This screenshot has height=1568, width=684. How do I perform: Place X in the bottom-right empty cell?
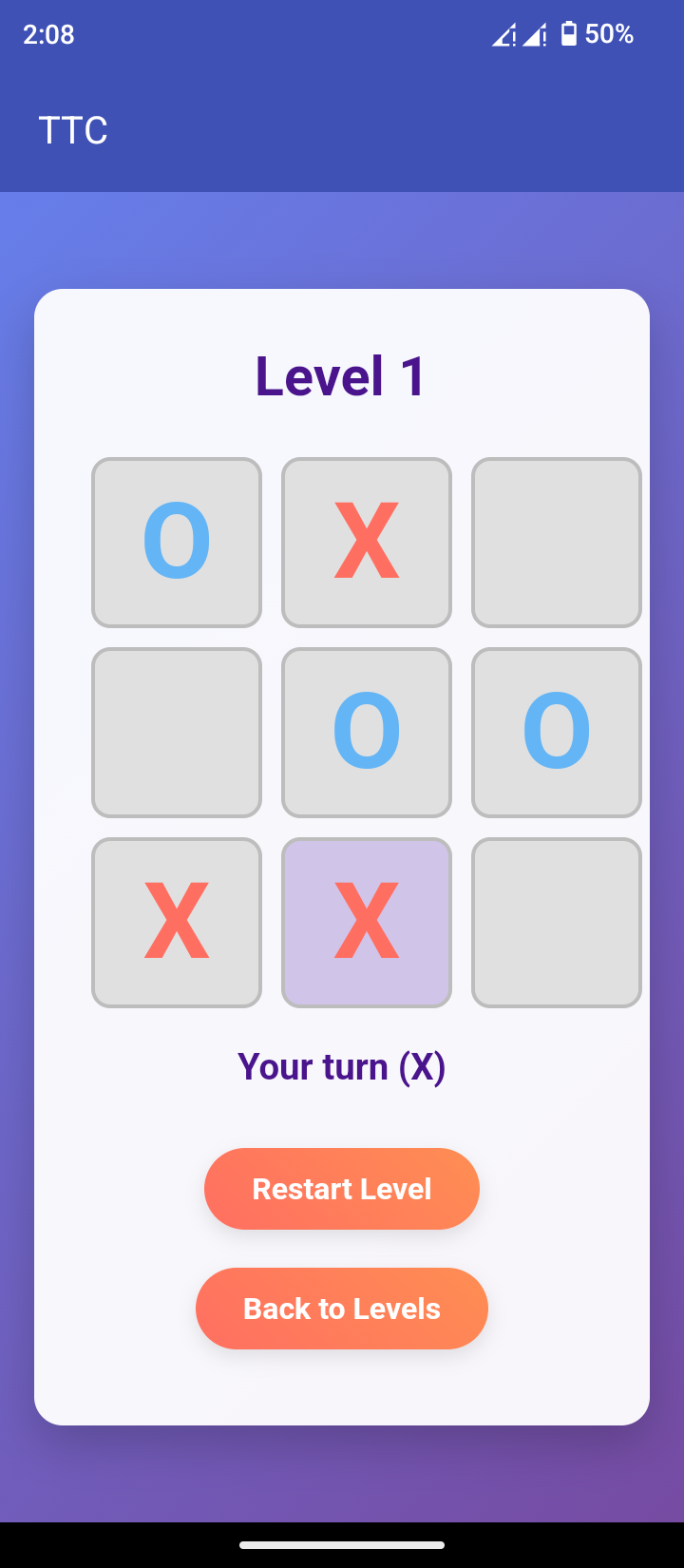557,923
